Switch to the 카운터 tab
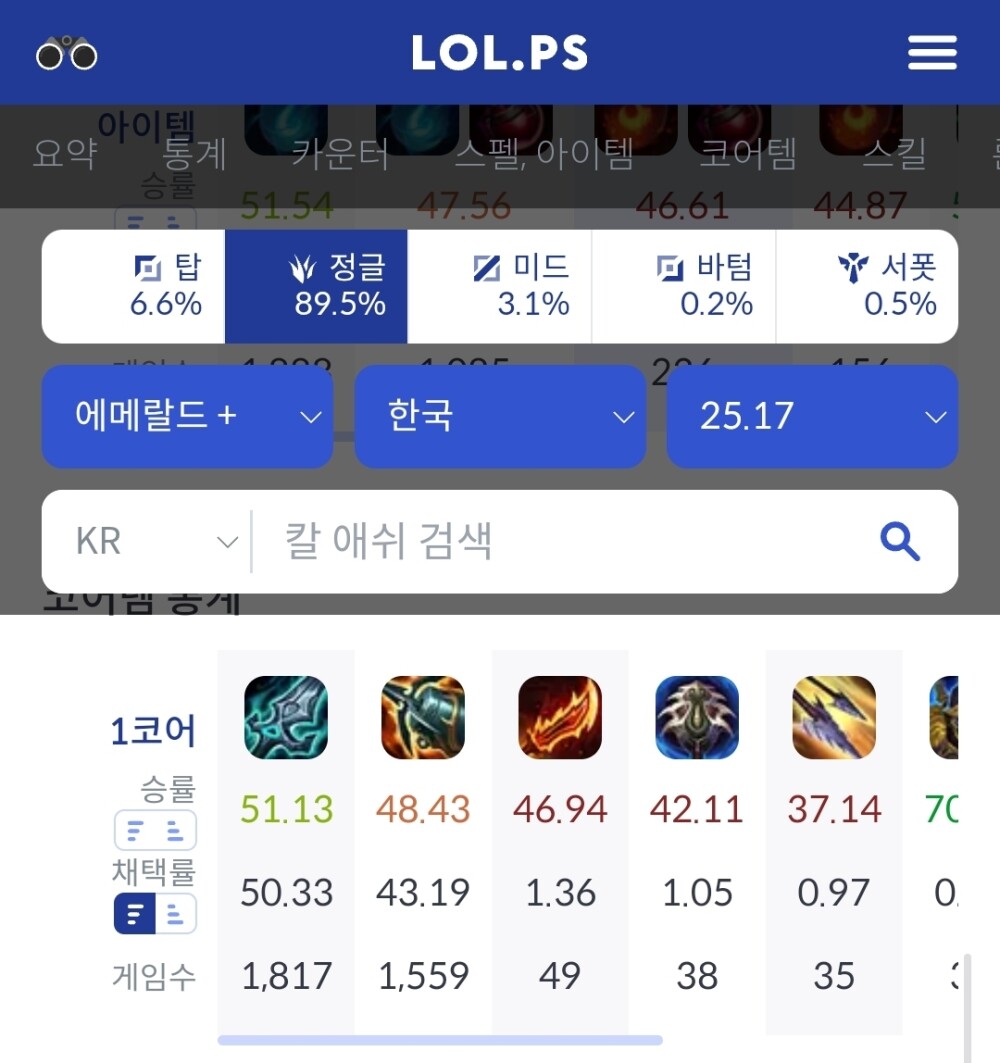1000x1063 pixels. [340, 155]
